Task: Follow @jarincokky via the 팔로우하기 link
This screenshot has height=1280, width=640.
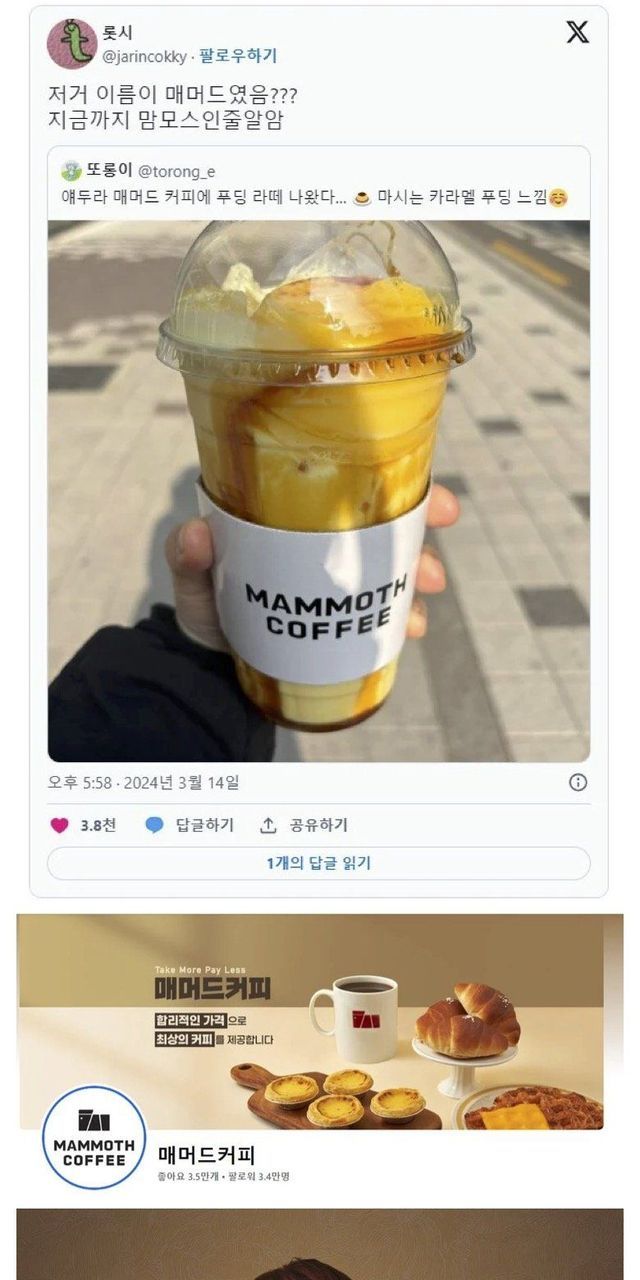Action: coord(238,56)
